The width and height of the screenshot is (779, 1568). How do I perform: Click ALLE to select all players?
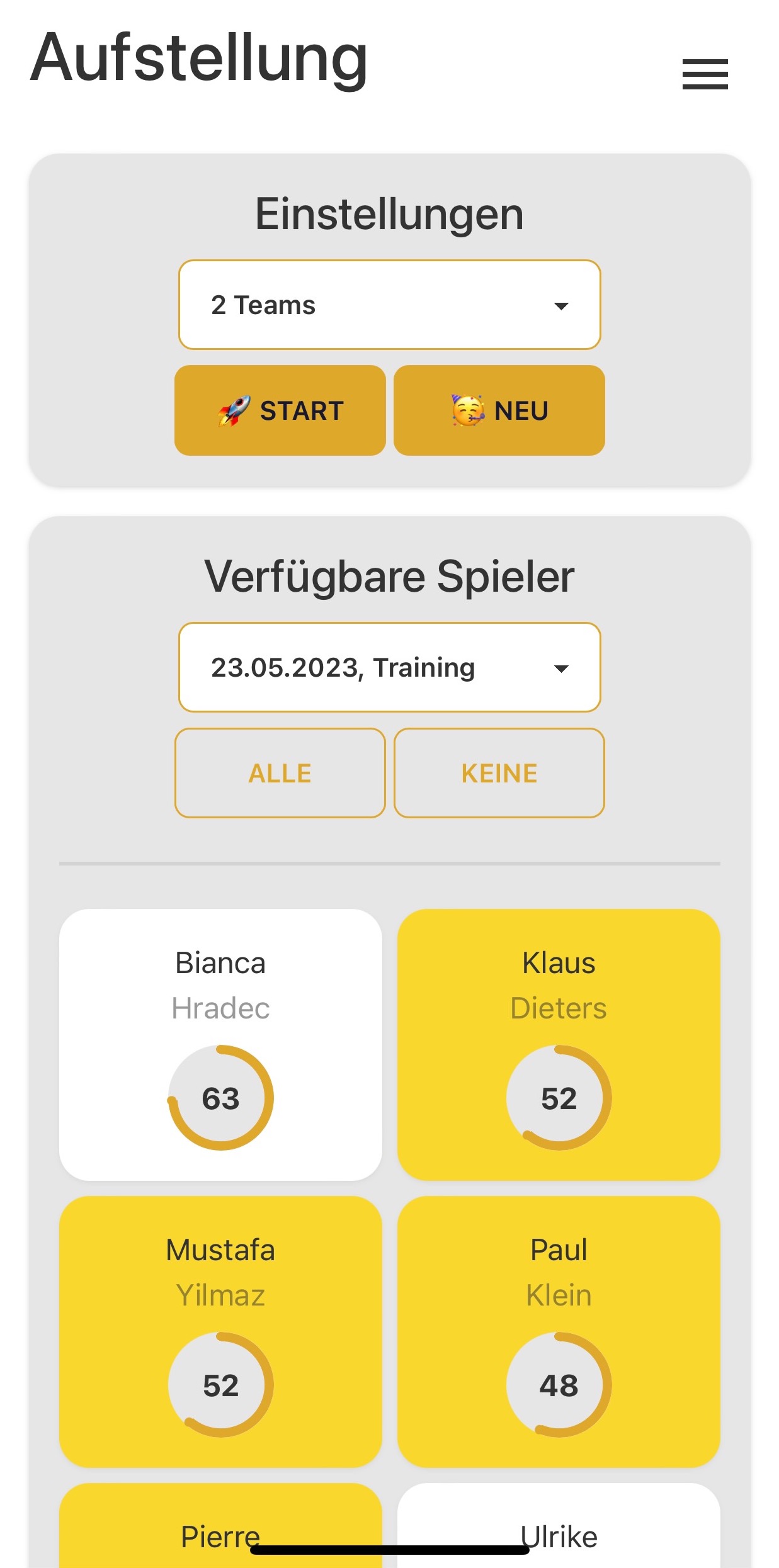coord(280,773)
